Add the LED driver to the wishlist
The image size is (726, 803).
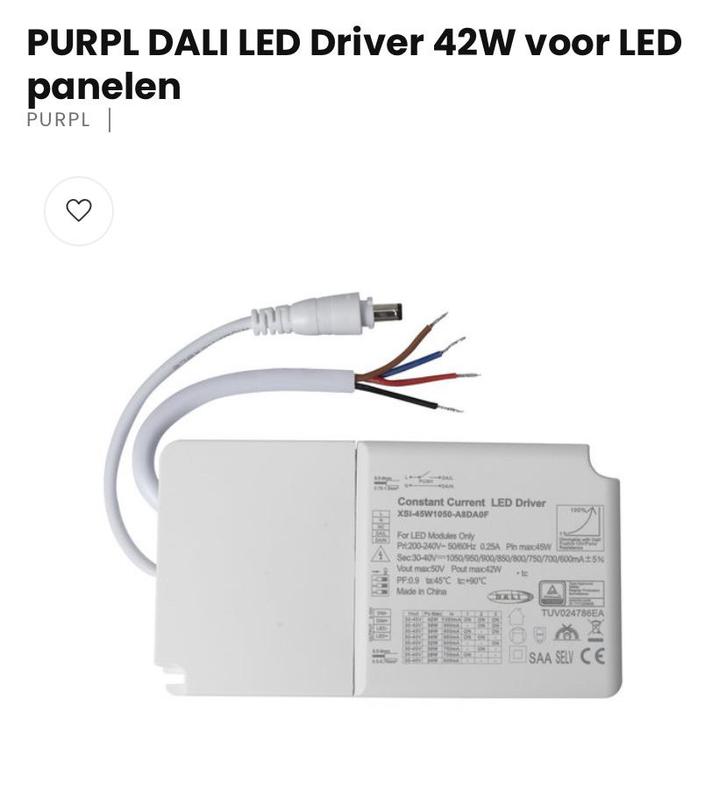coord(79,211)
